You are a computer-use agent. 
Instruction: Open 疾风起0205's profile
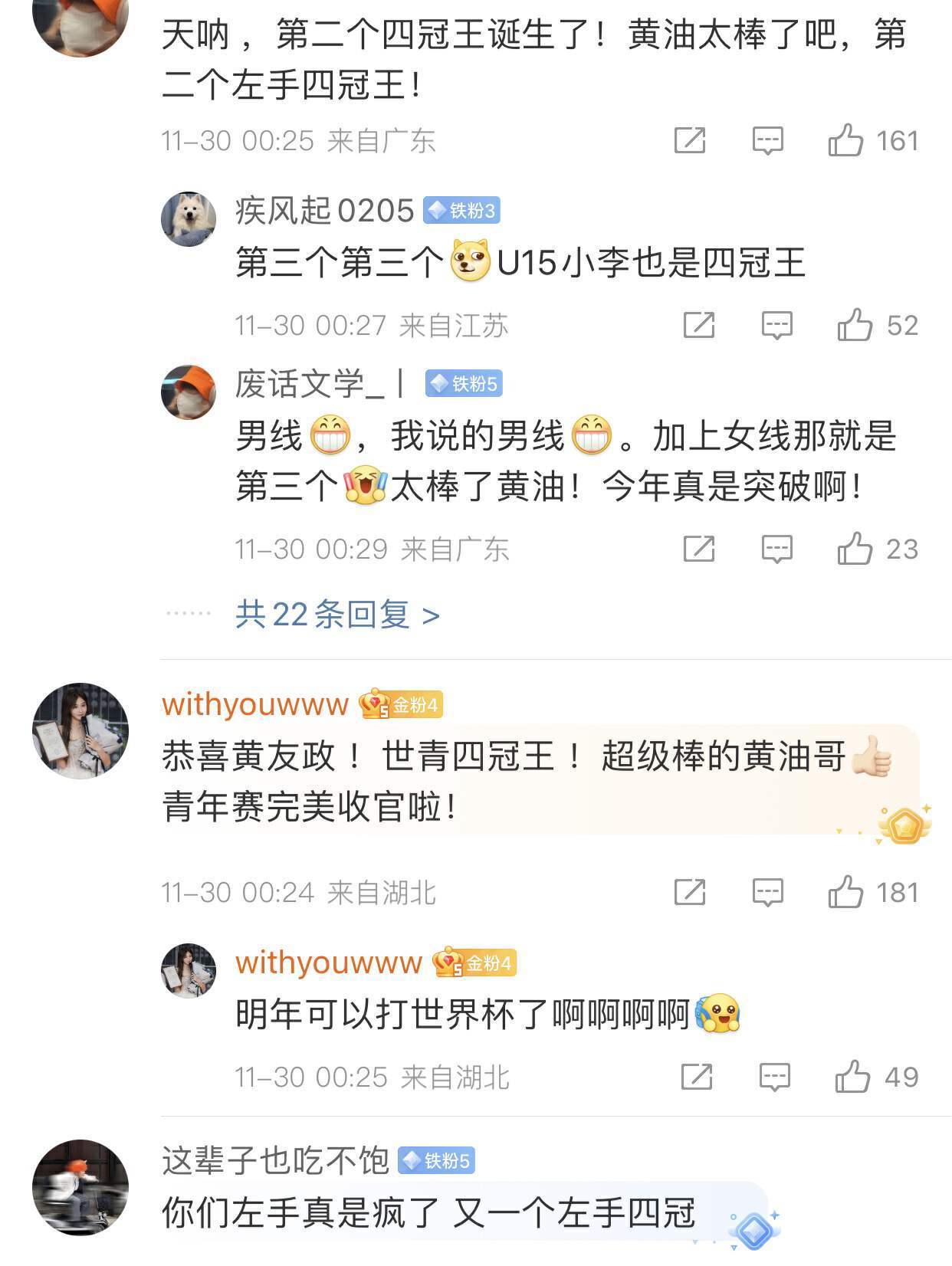pyautogui.click(x=189, y=219)
